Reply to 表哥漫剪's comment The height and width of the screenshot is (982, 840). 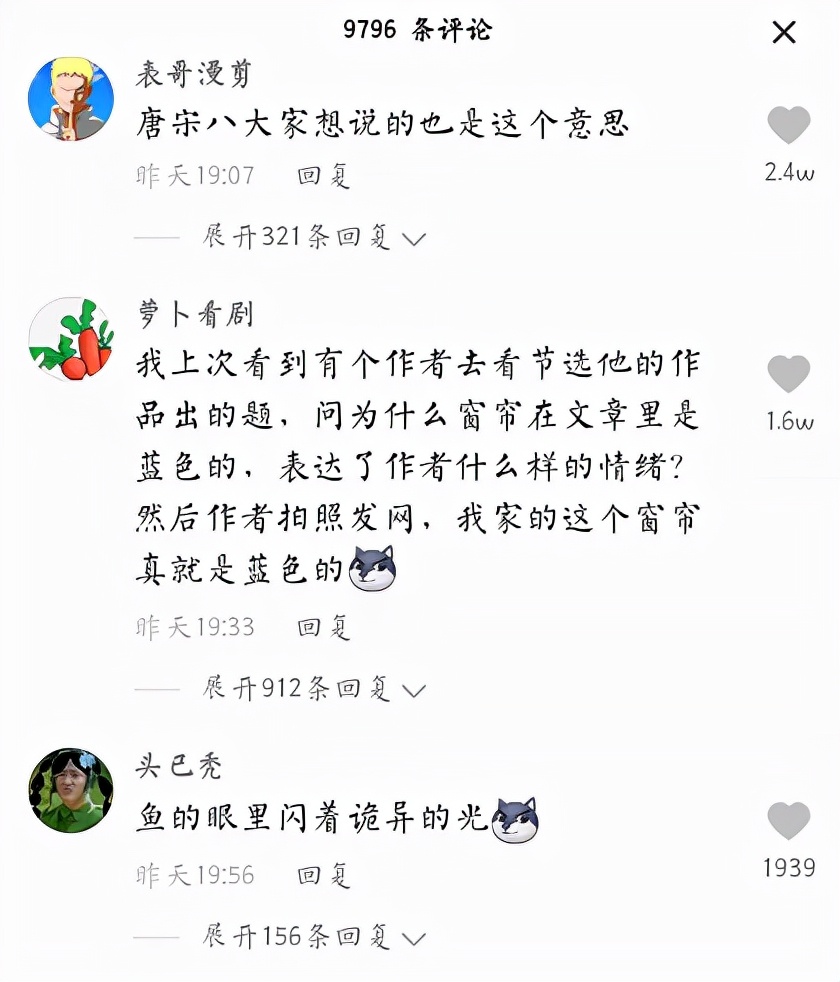[320, 177]
